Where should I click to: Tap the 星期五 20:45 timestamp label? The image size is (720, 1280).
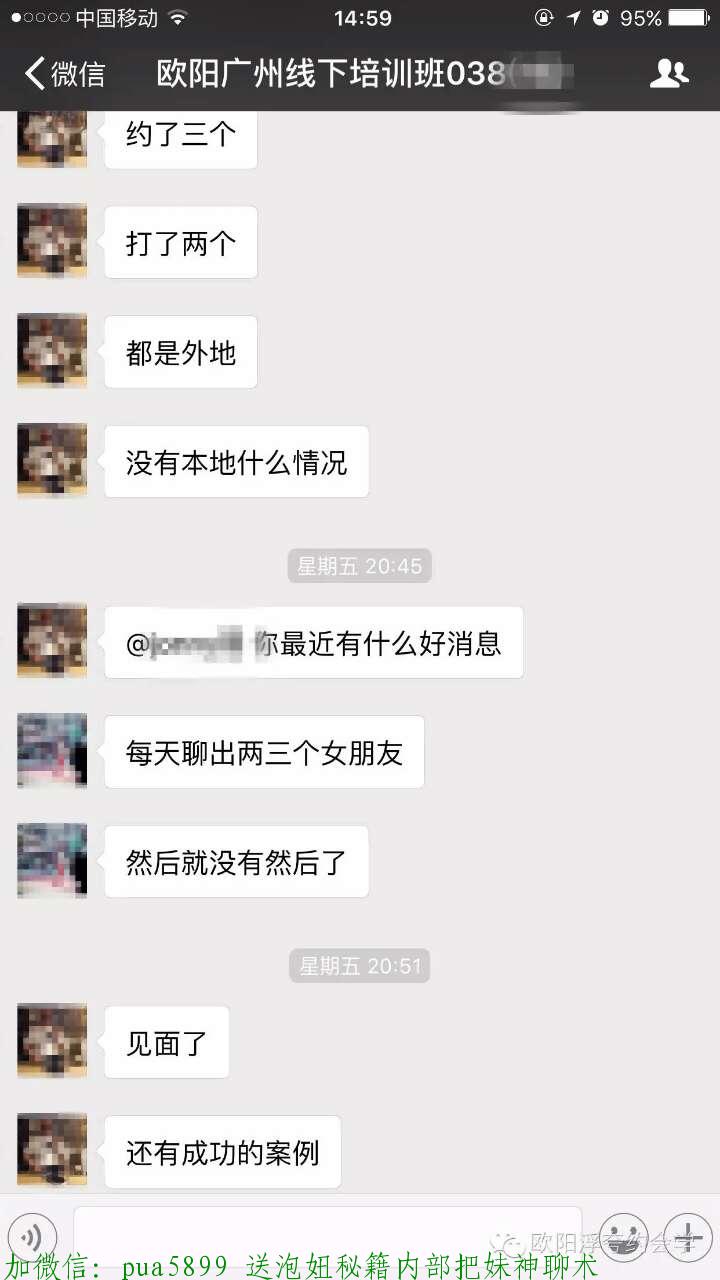[x=359, y=565]
